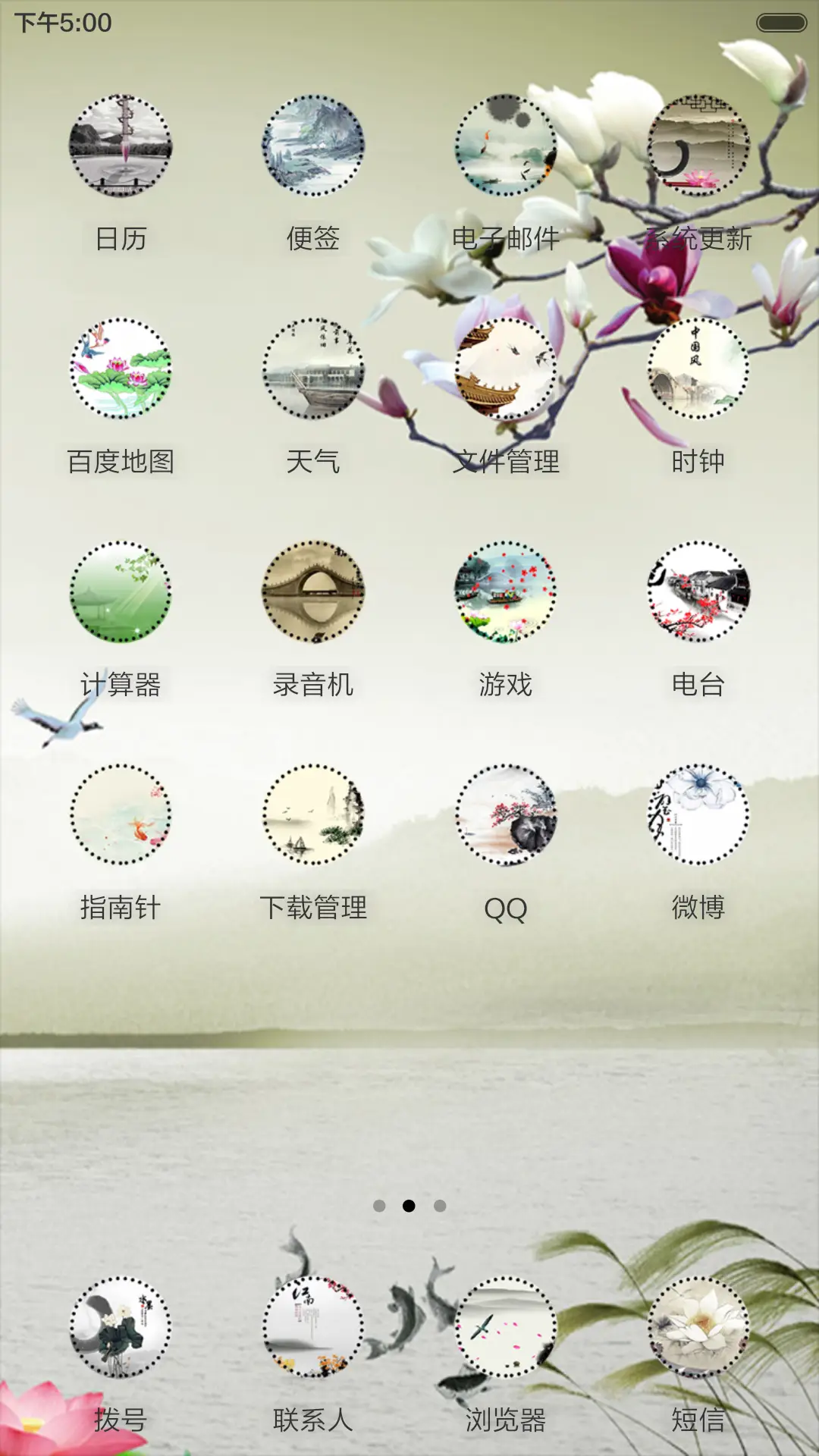Open the 日历 (Calendar) app
The width and height of the screenshot is (819, 1456).
tap(121, 148)
